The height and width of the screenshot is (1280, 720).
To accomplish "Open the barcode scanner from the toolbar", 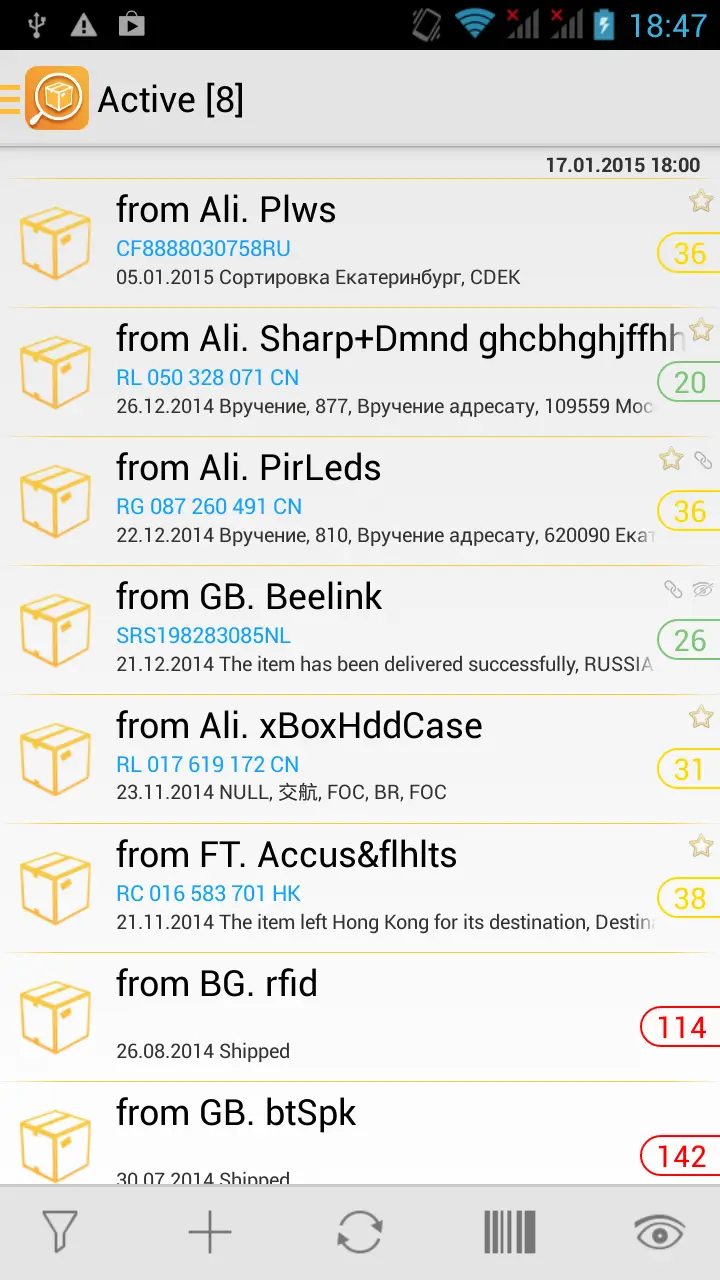I will click(509, 1232).
